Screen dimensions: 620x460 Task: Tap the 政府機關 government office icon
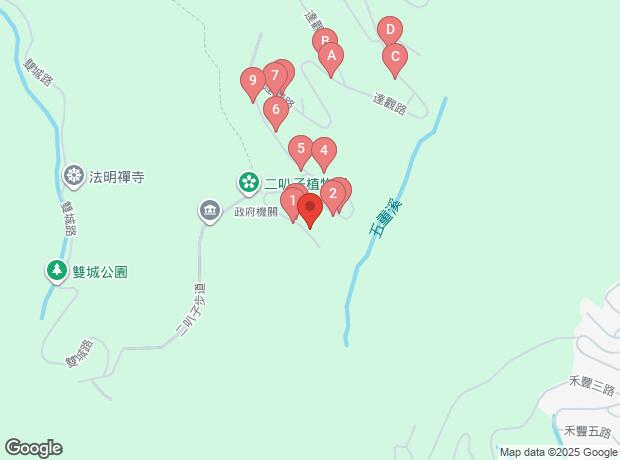209,210
